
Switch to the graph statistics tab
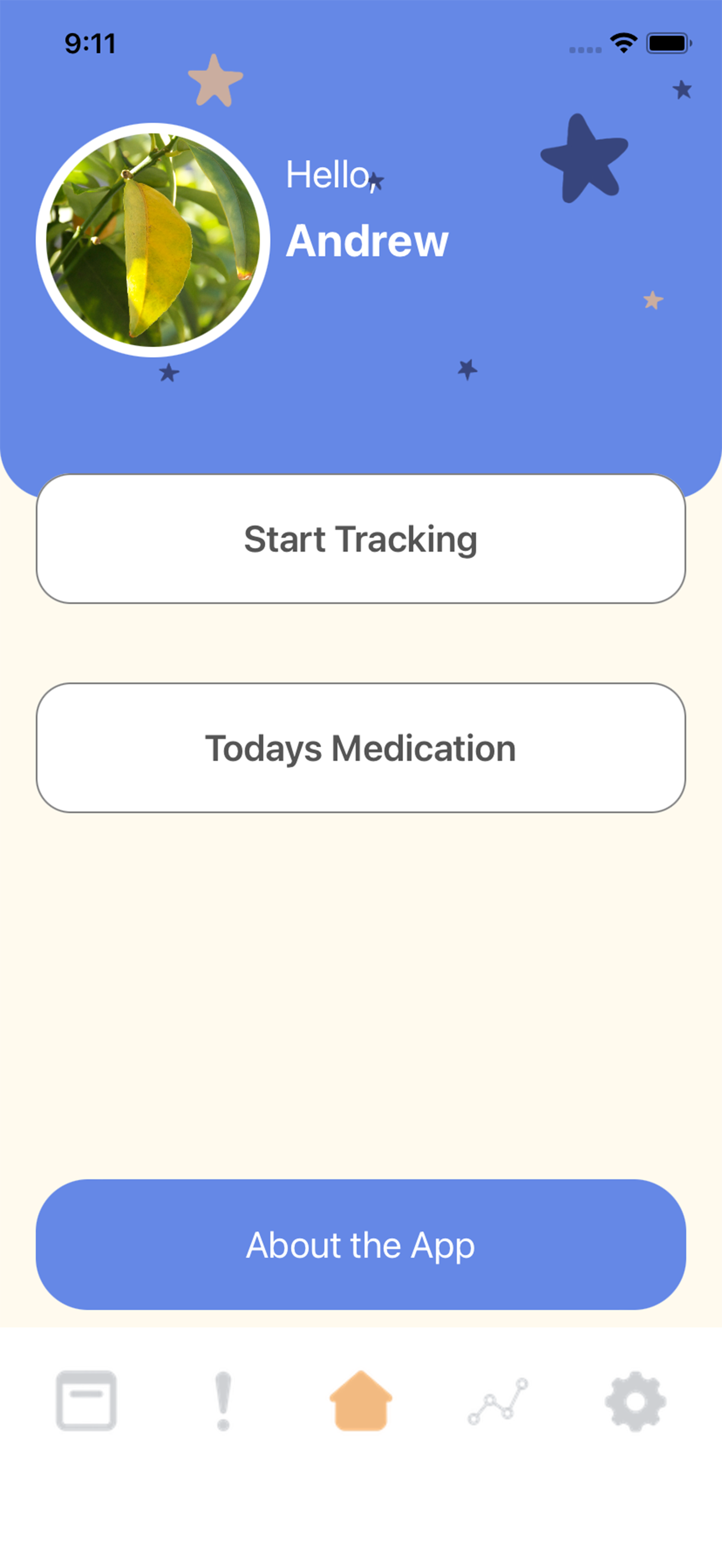[x=498, y=1401]
